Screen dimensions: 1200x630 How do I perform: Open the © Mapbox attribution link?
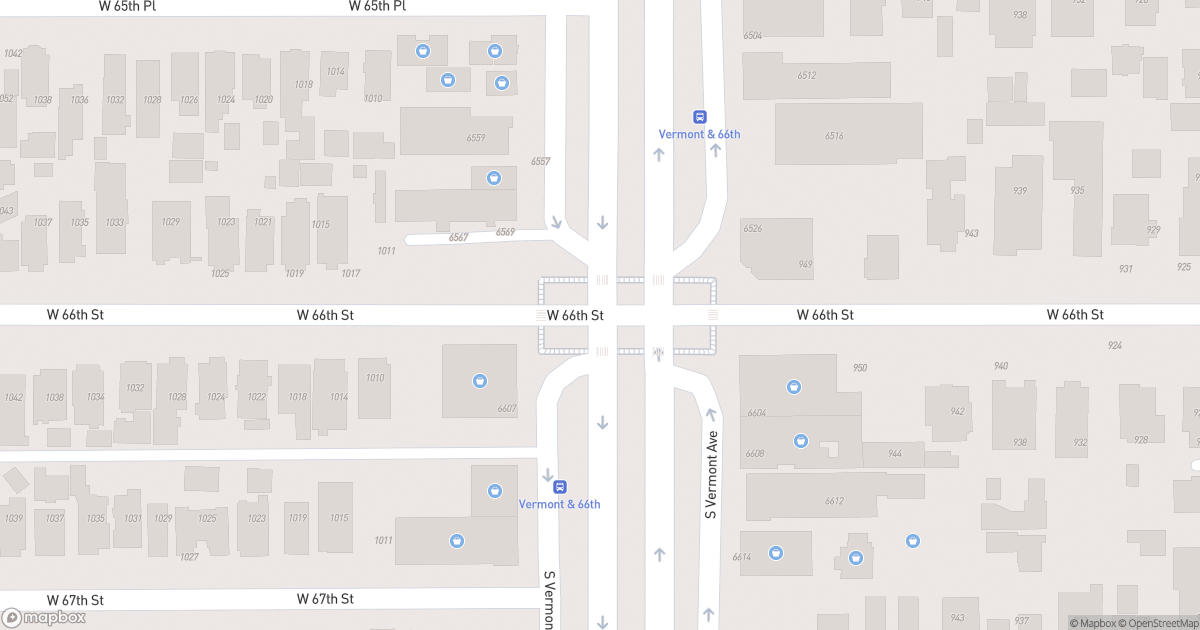pos(1094,623)
